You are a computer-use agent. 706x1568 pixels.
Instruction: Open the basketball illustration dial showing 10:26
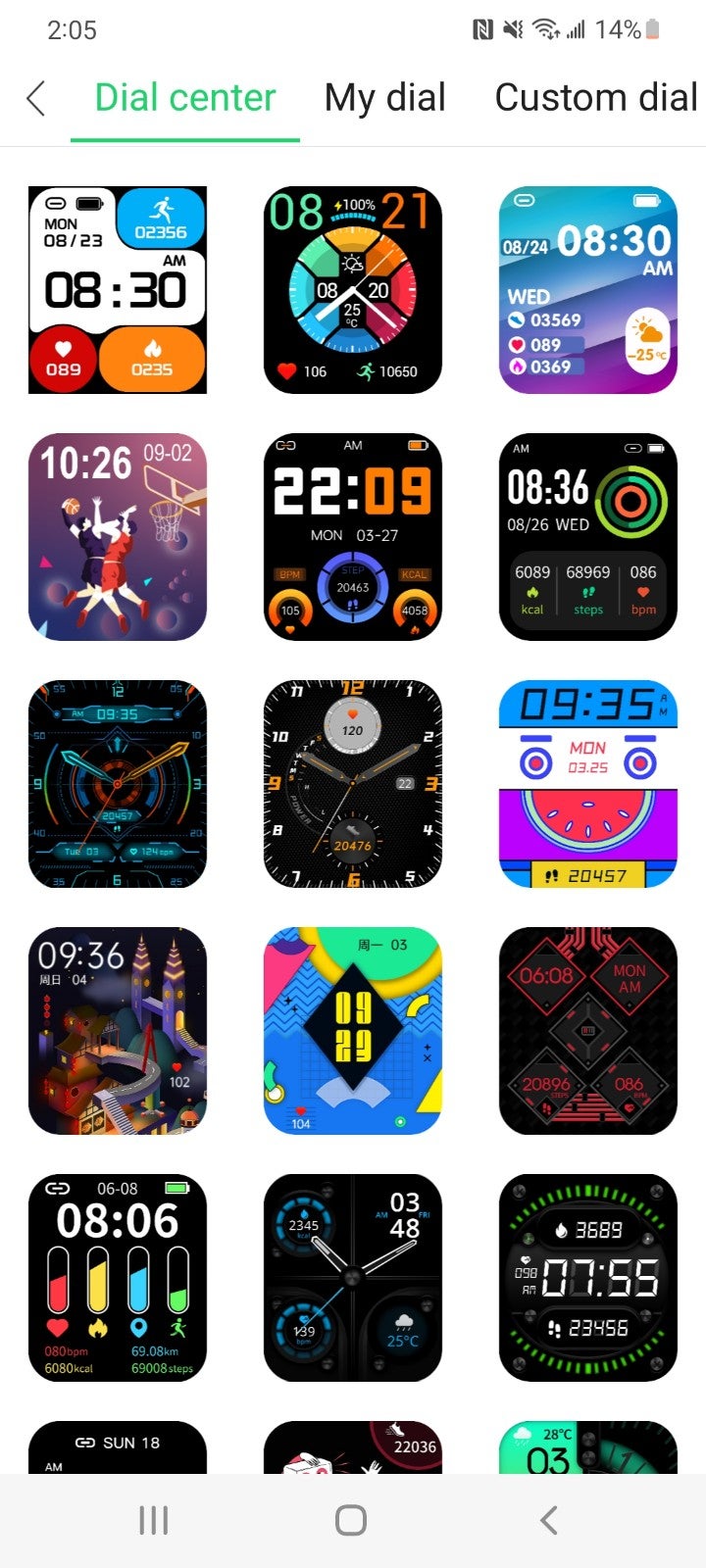(118, 537)
